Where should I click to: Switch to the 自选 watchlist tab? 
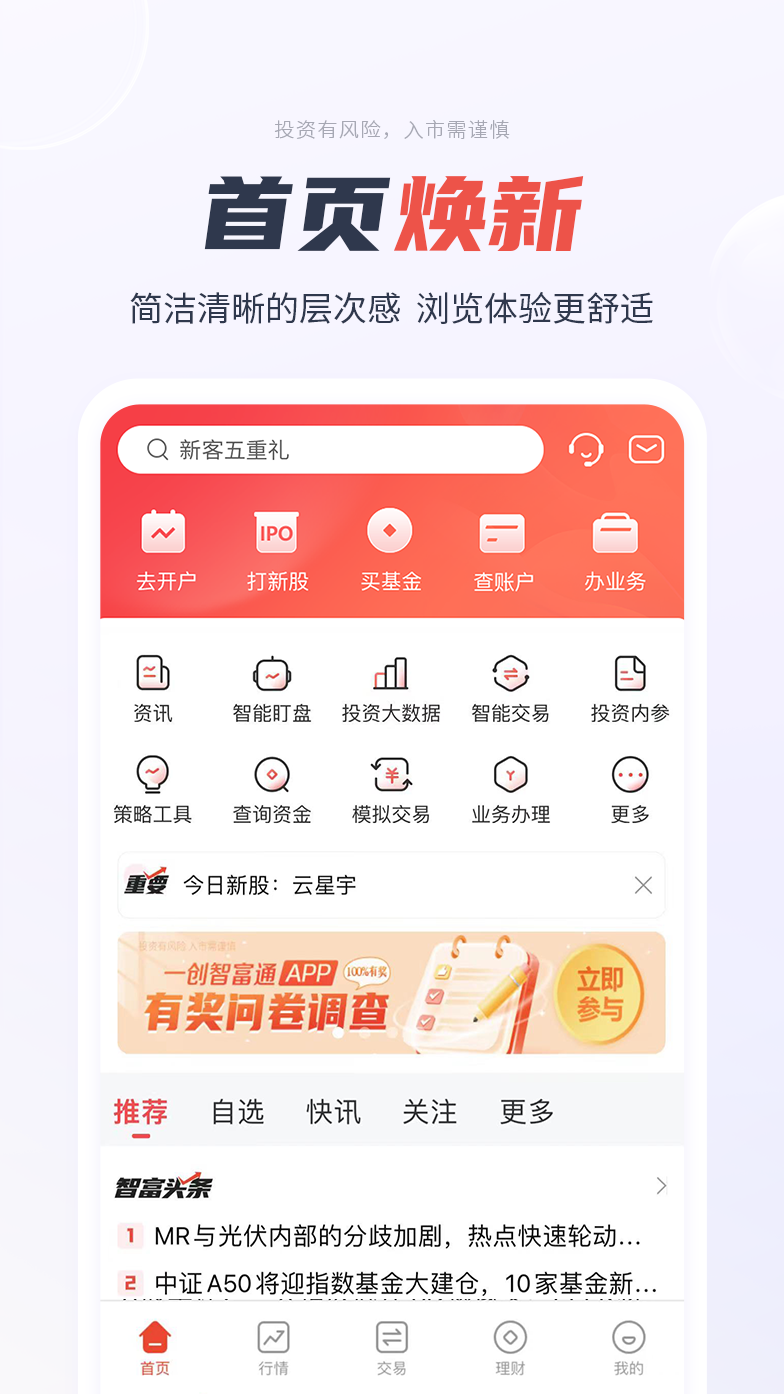[x=237, y=1111]
